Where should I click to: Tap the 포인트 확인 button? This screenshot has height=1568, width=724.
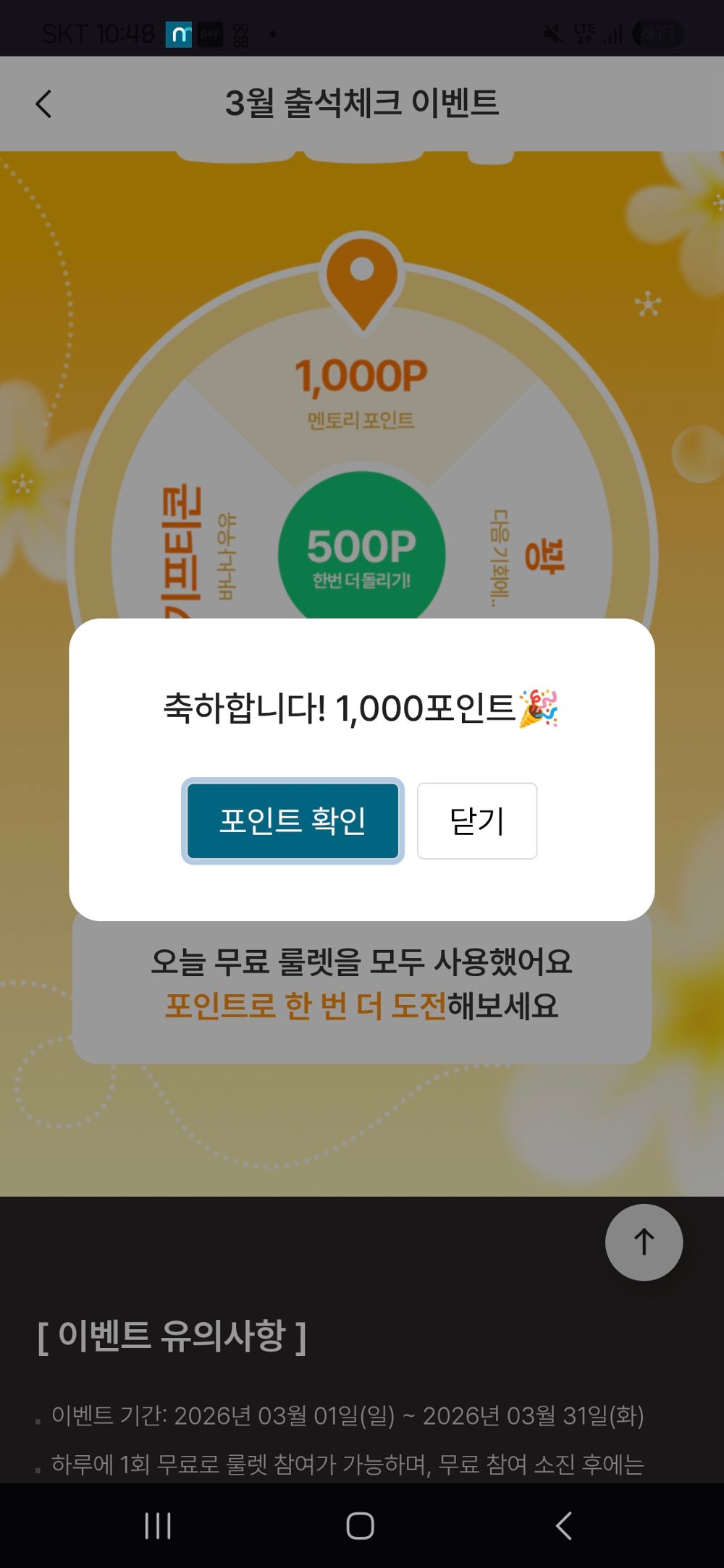294,820
